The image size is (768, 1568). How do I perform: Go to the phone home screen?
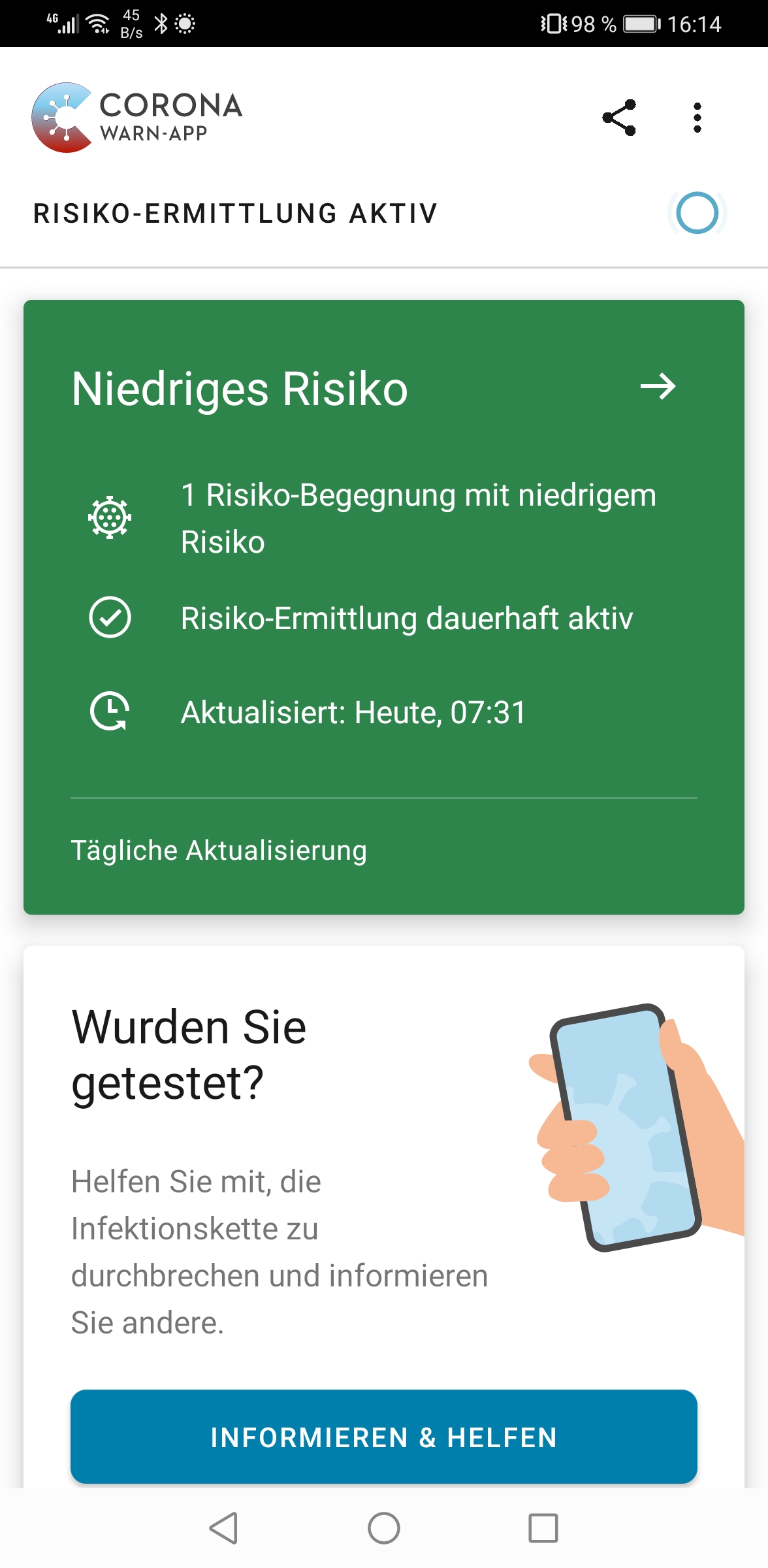click(384, 1528)
